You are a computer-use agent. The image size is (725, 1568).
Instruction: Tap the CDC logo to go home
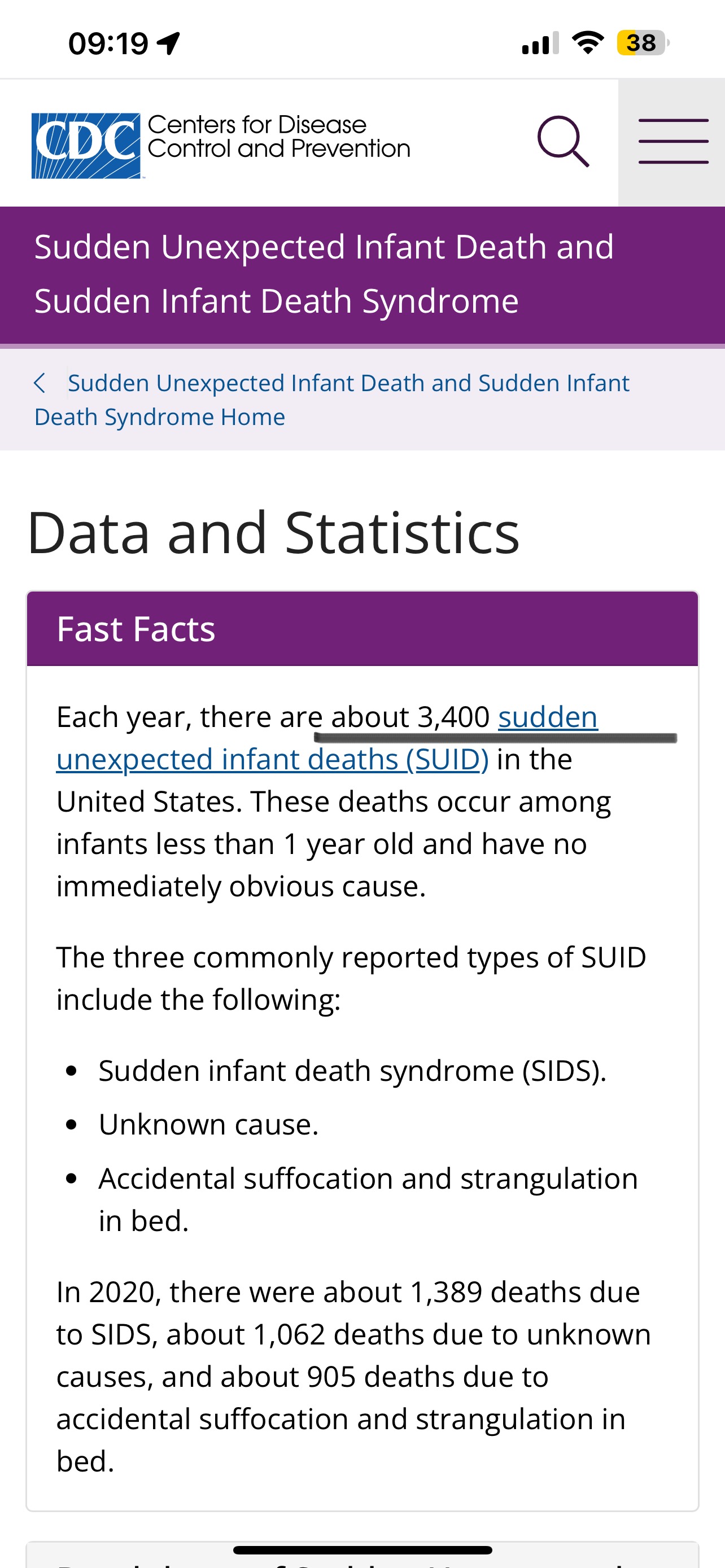point(86,145)
